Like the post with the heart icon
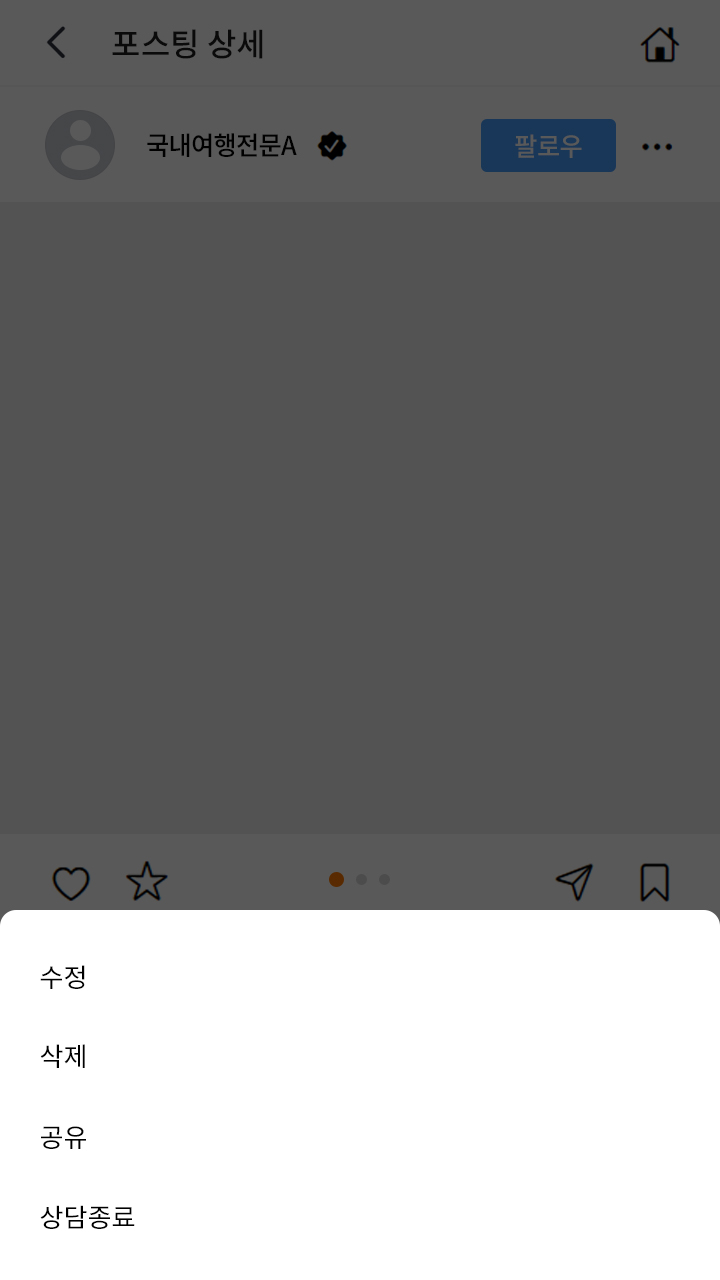The image size is (720, 1280). [x=71, y=883]
